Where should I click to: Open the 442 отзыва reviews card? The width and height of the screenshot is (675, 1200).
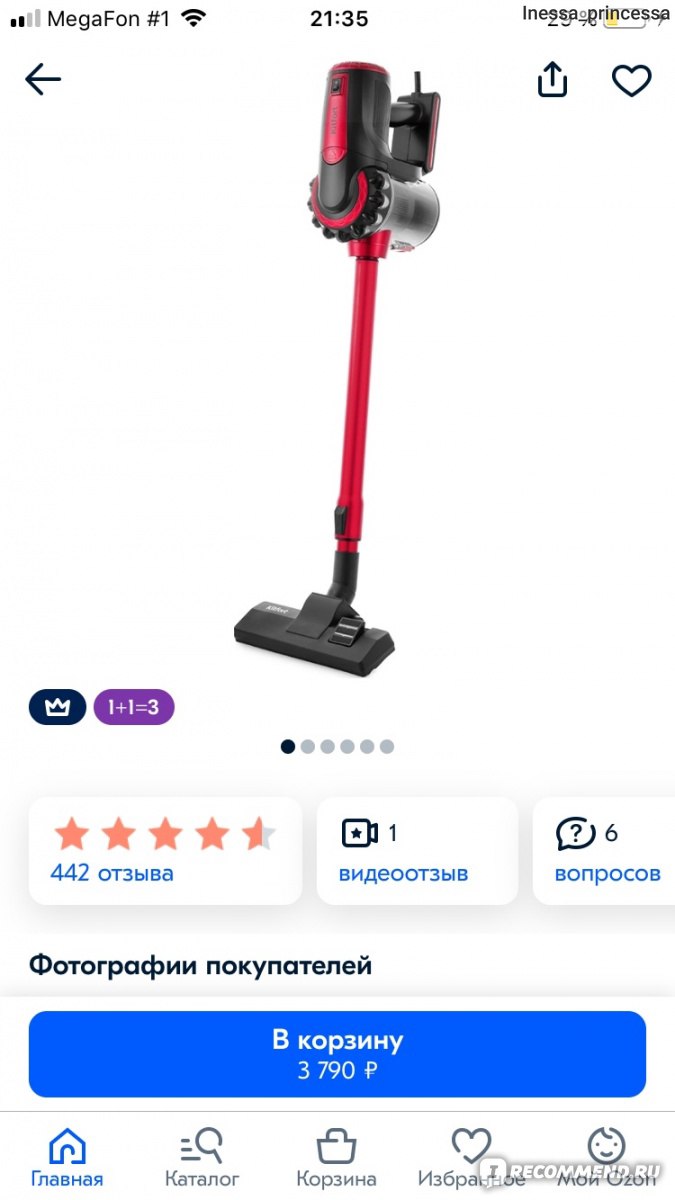[166, 851]
